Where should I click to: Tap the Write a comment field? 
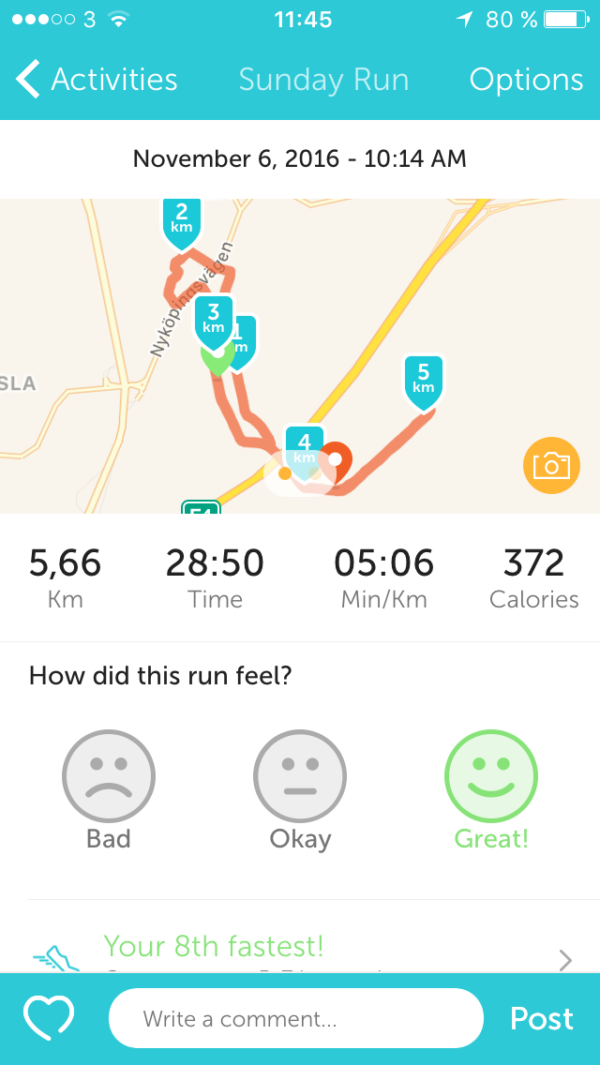click(296, 1018)
